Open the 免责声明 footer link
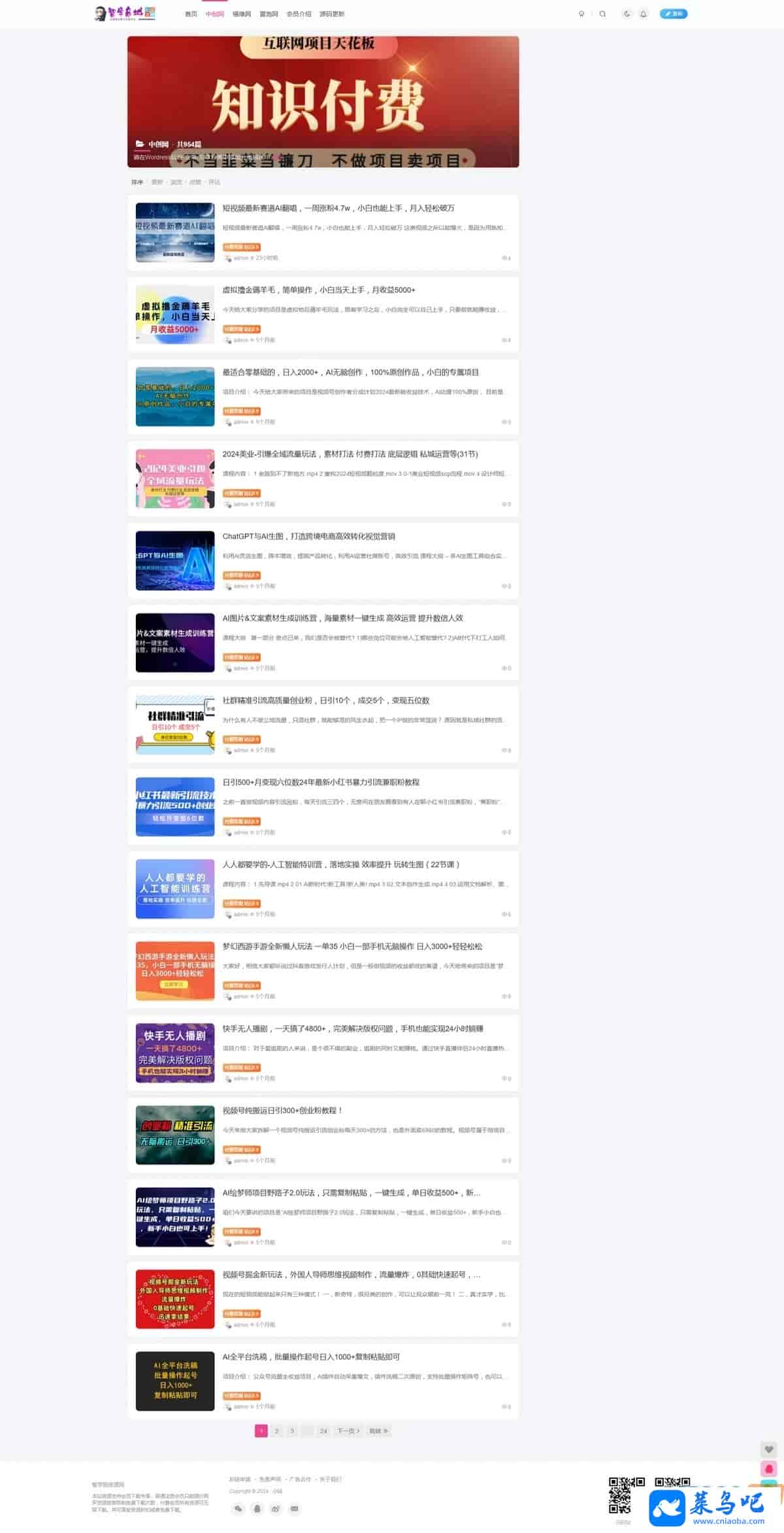 point(270,1479)
